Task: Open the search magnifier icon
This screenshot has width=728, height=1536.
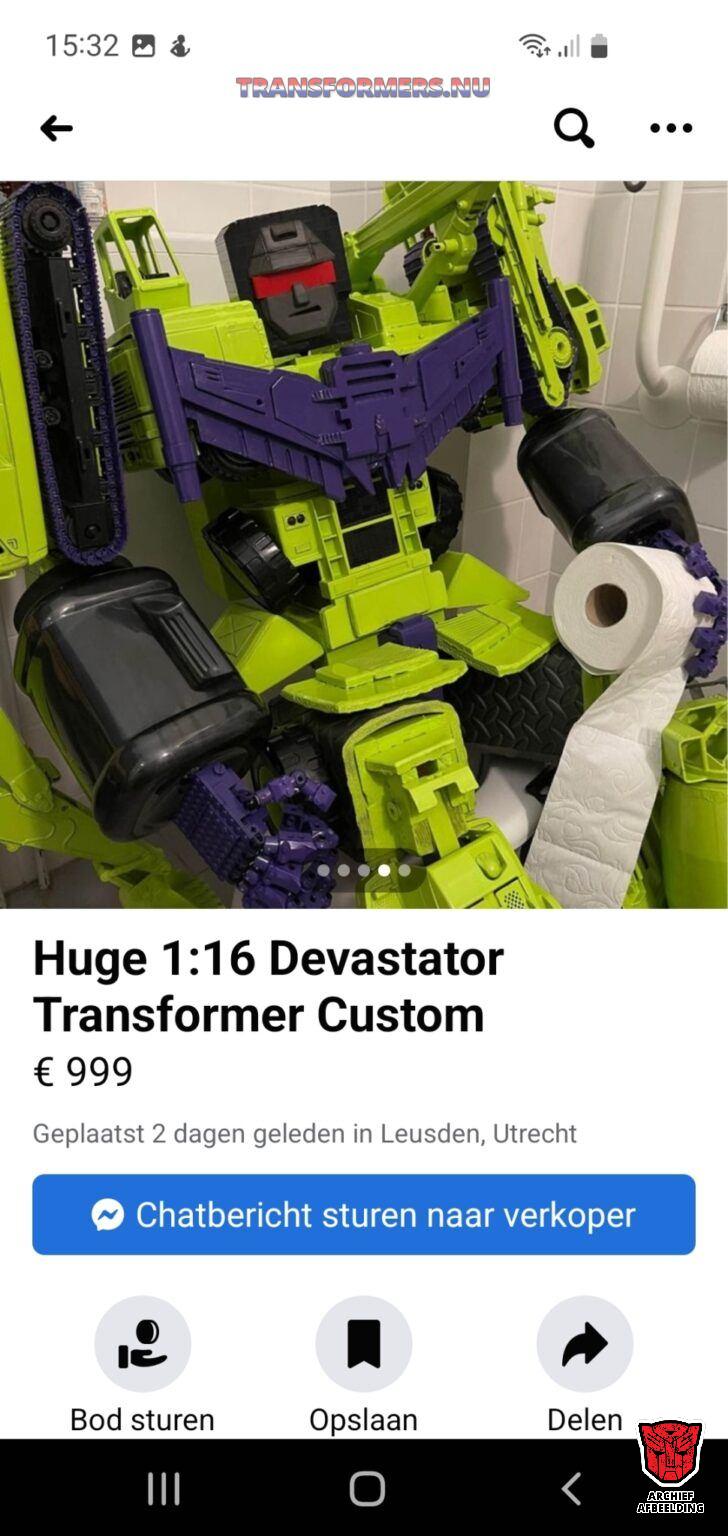Action: coord(574,128)
